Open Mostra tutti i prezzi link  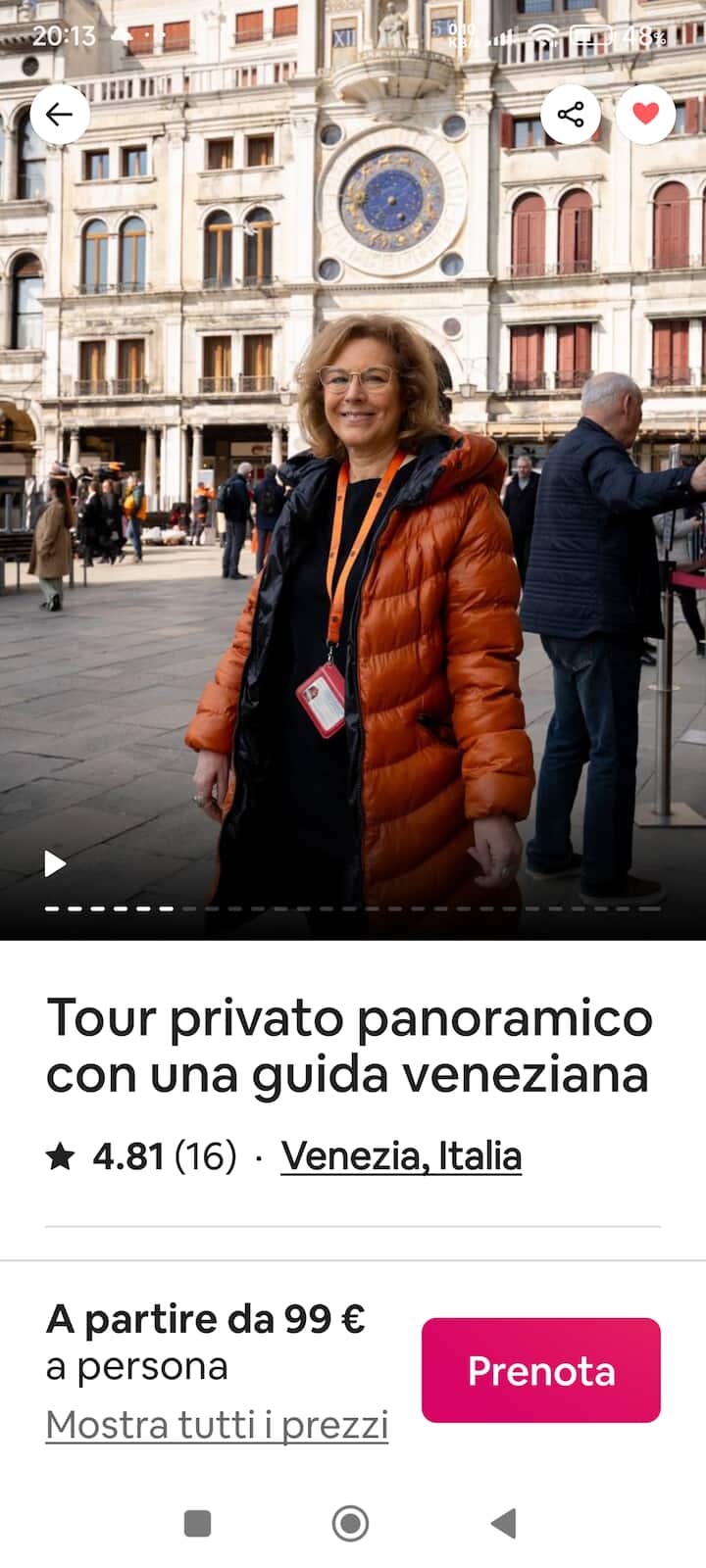217,1425
